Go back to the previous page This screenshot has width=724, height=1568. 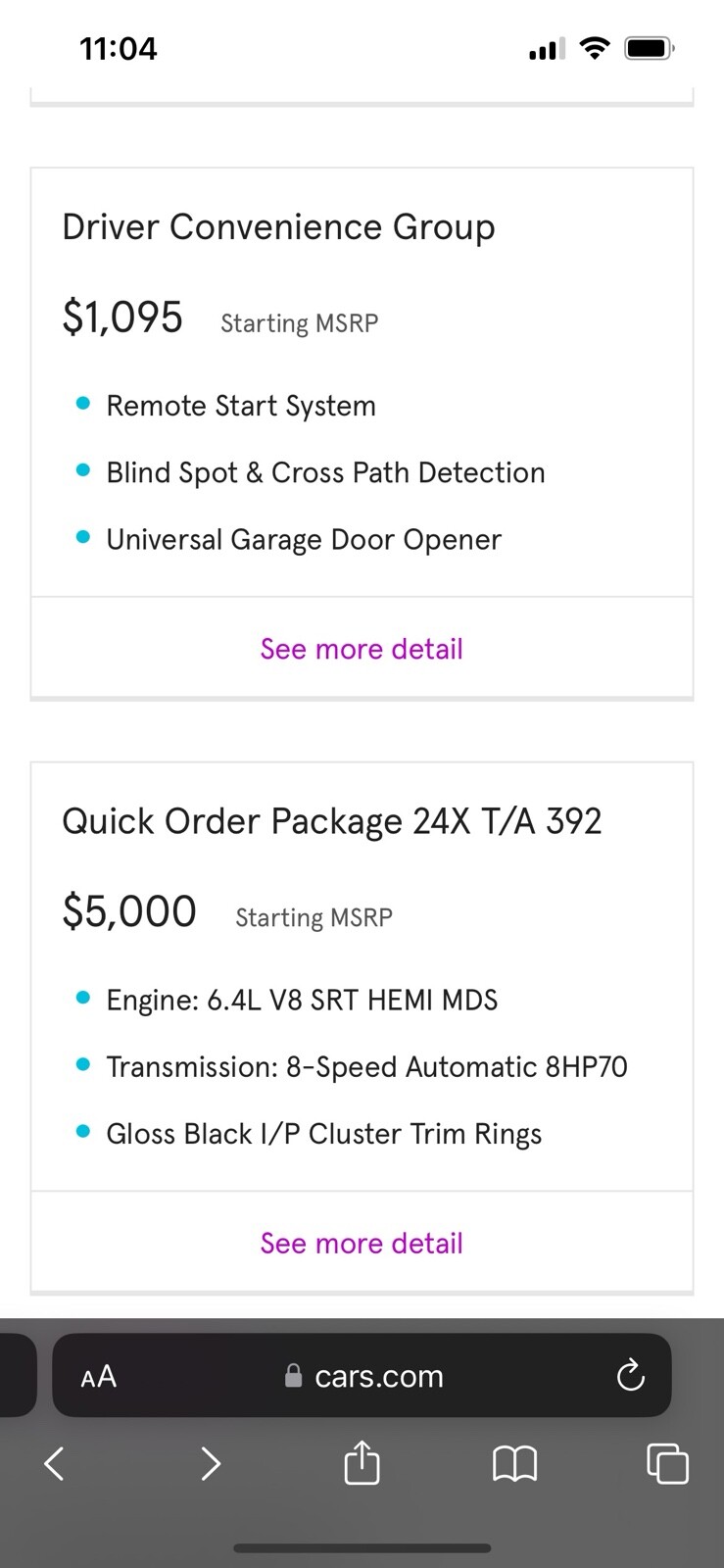54,1464
